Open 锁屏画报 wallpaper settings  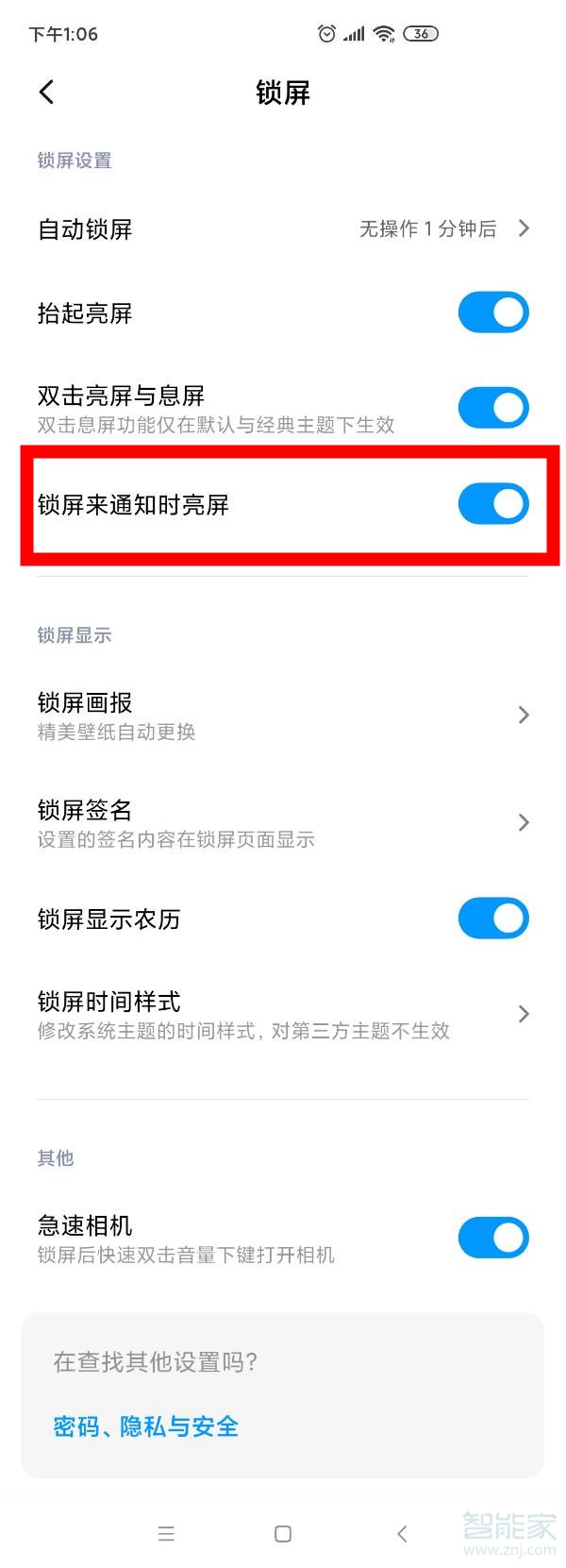[283, 716]
